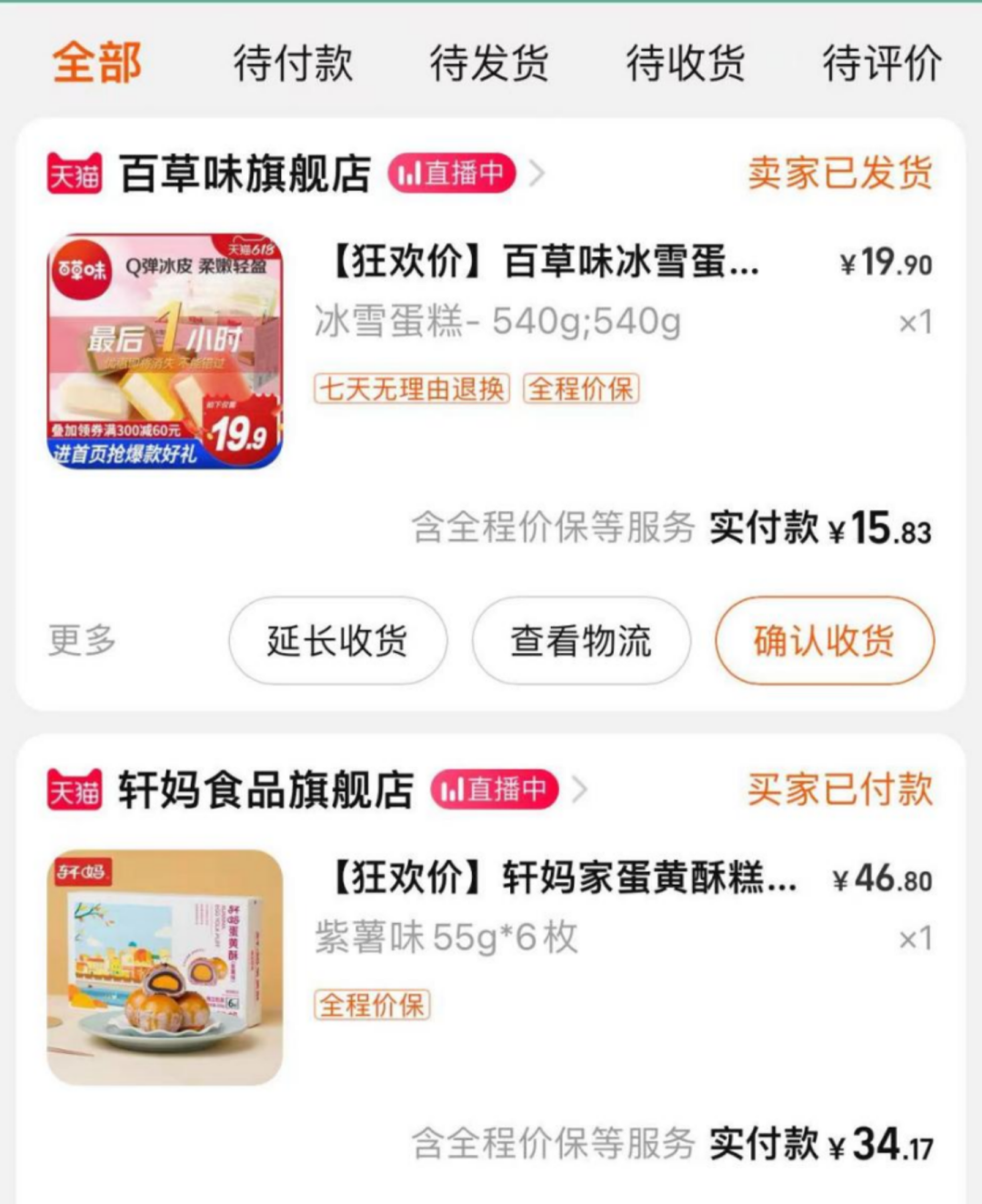The width and height of the screenshot is (982, 1204).
Task: Tap the 延长收货 button
Action: pyautogui.click(x=337, y=640)
